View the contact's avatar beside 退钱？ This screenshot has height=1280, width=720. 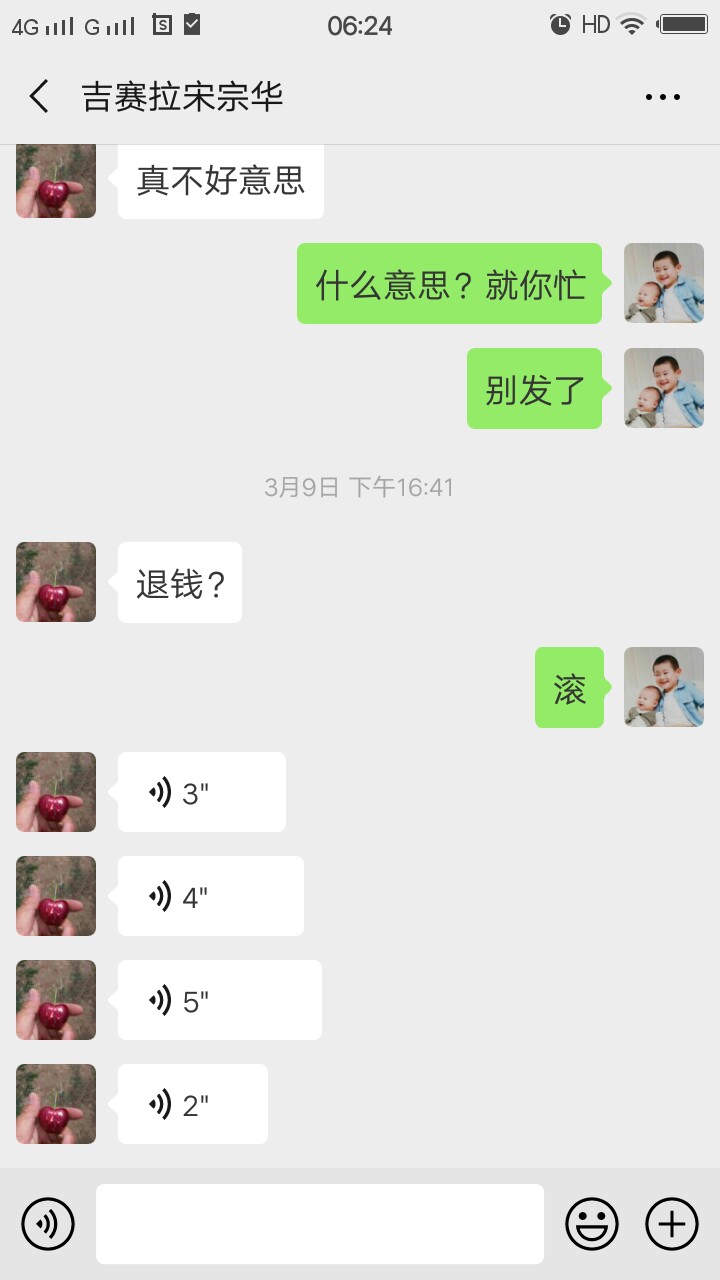56,582
